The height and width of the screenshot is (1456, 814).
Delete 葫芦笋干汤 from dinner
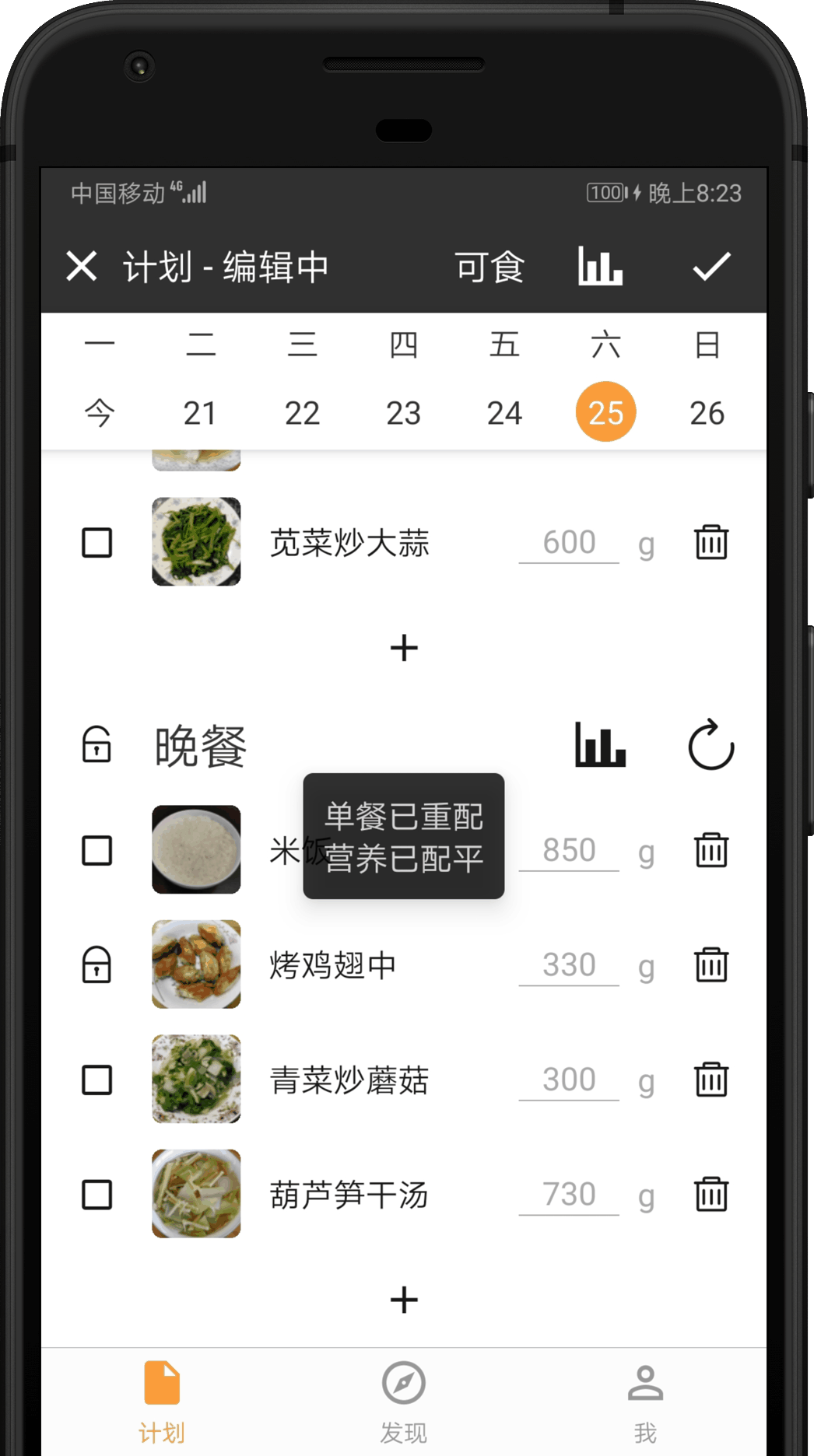point(711,1195)
